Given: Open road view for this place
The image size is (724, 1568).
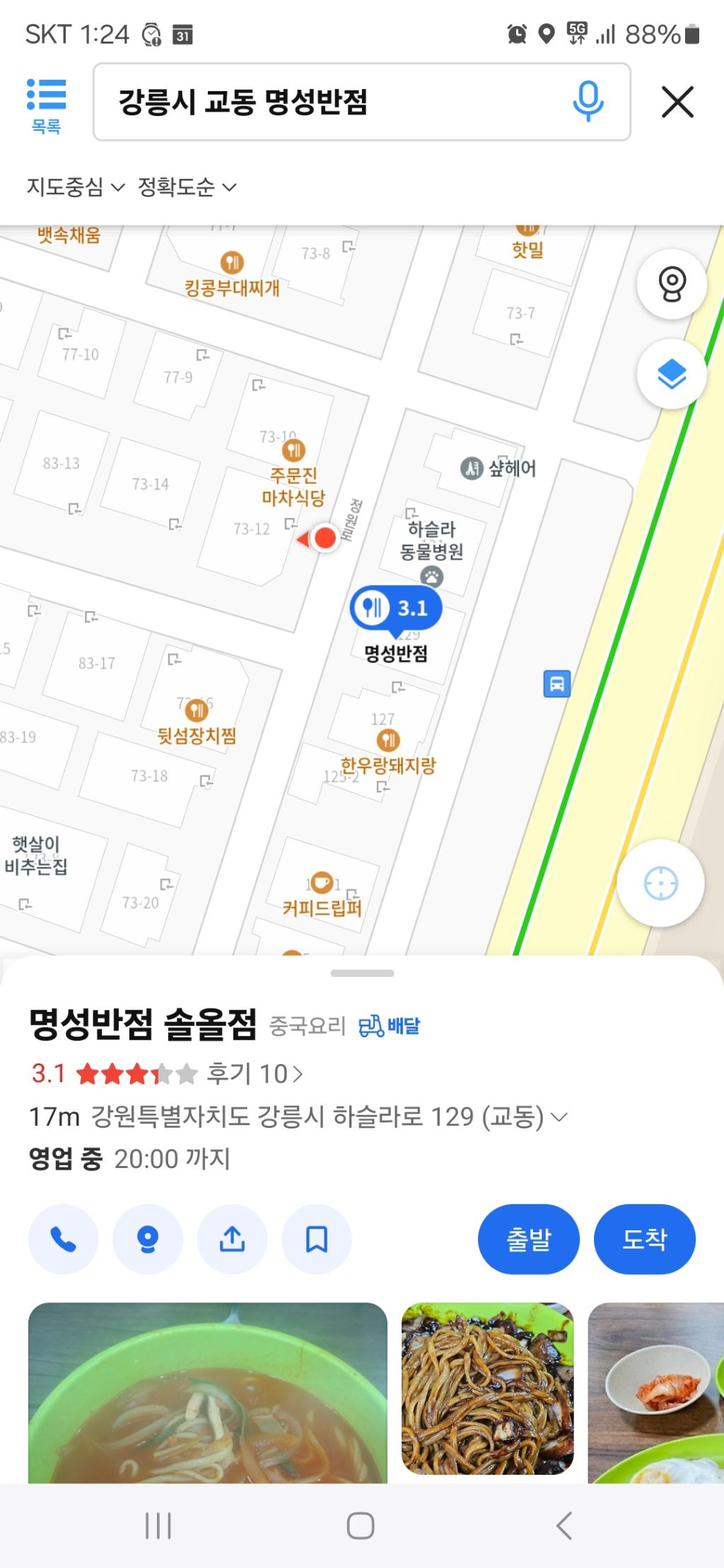Looking at the screenshot, I should coord(147,1239).
